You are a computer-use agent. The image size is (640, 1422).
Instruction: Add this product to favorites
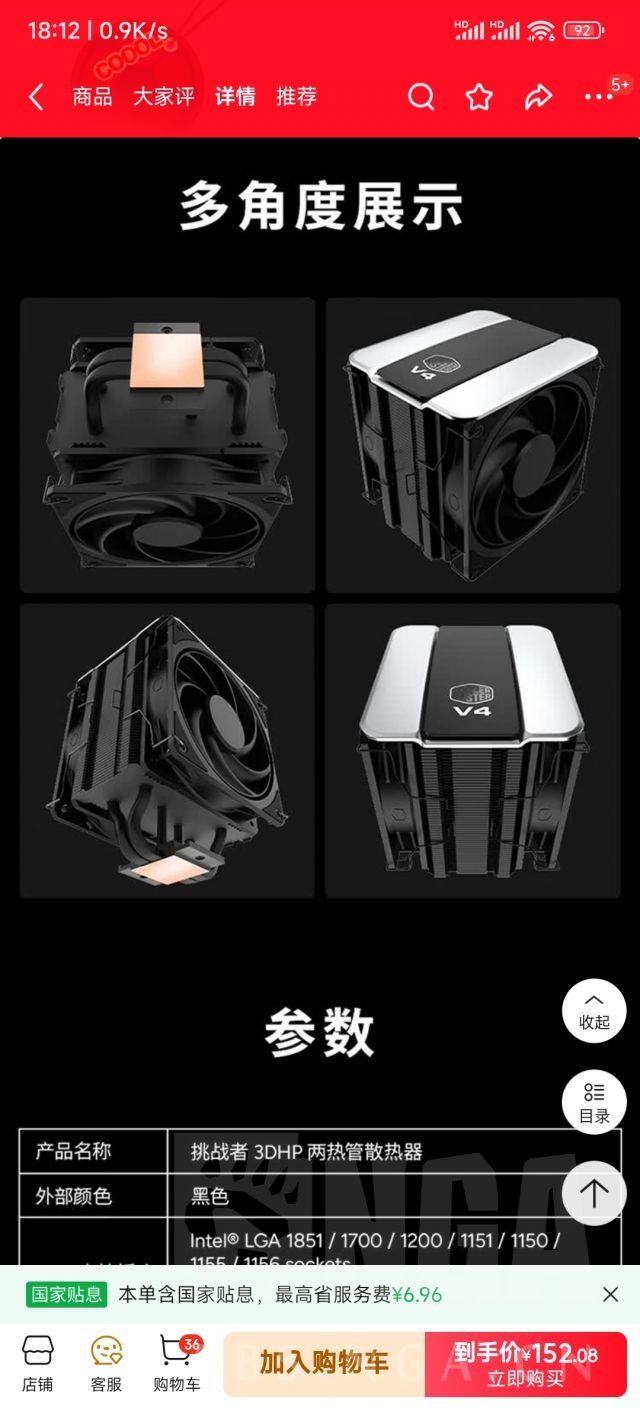[480, 97]
